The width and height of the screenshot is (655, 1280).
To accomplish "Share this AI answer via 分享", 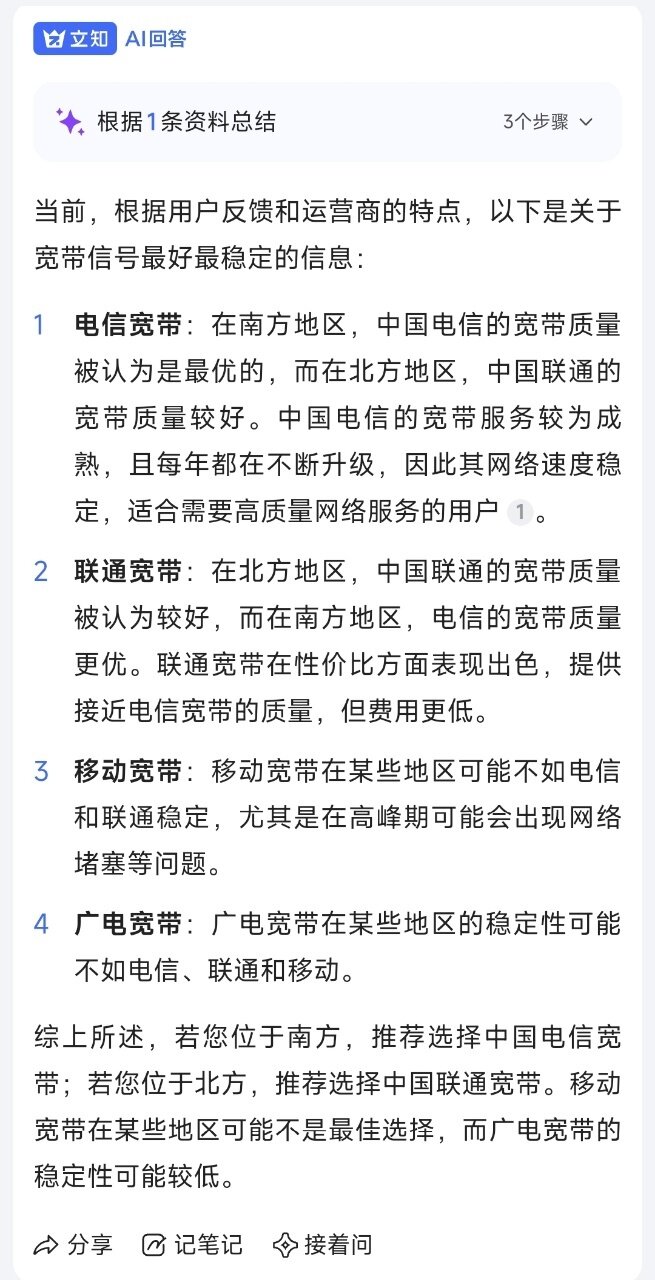I will click(73, 1245).
